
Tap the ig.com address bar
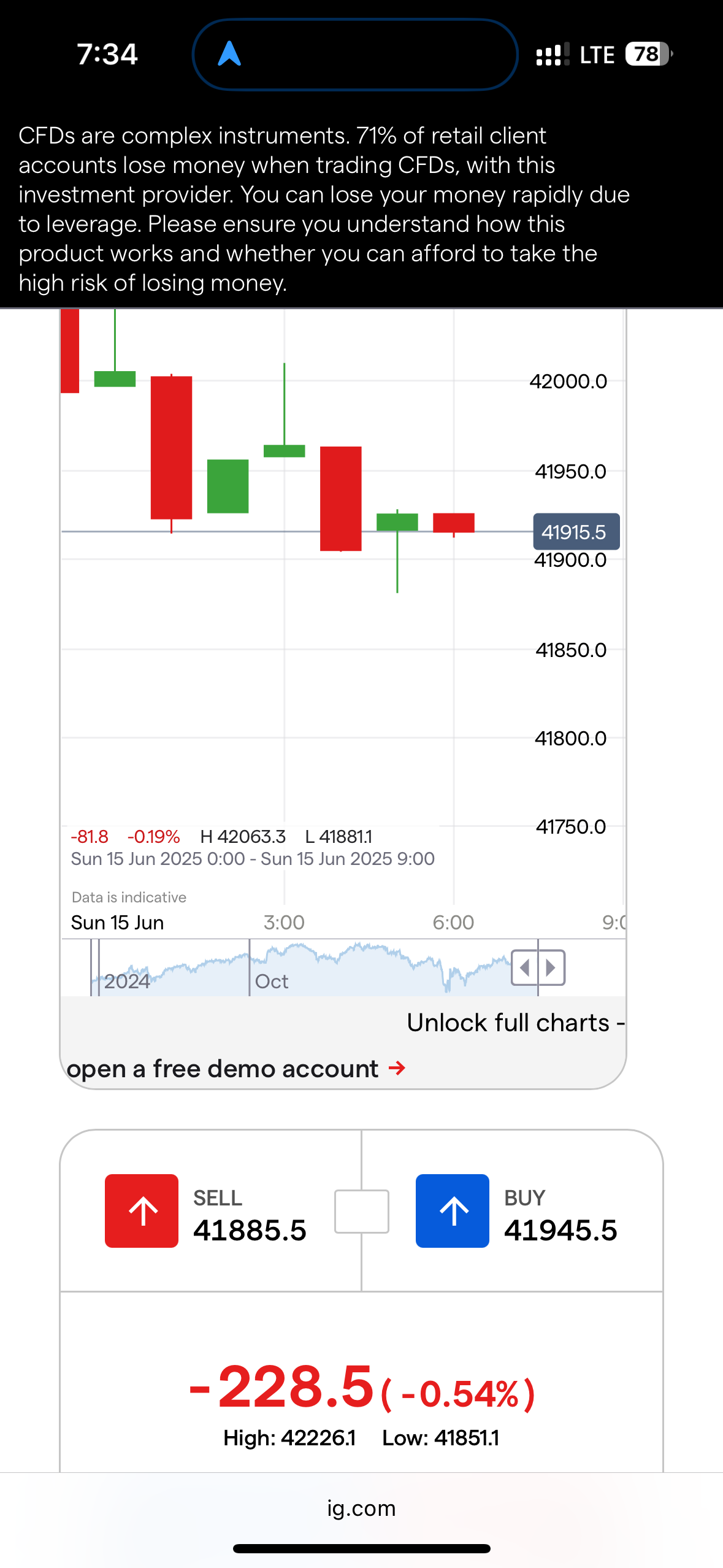pyautogui.click(x=361, y=1508)
